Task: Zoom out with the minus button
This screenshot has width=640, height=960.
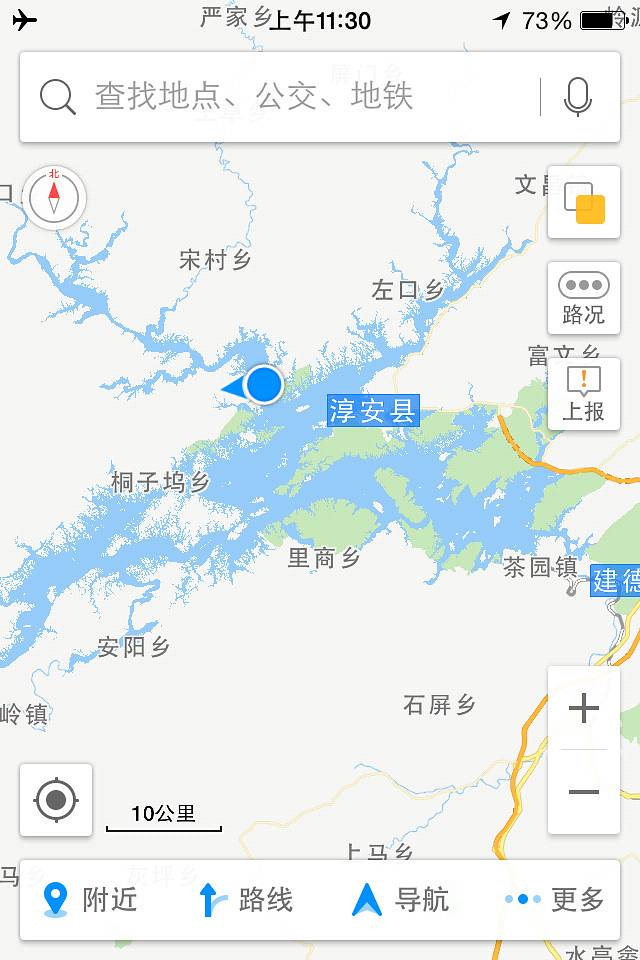Action: click(x=583, y=792)
